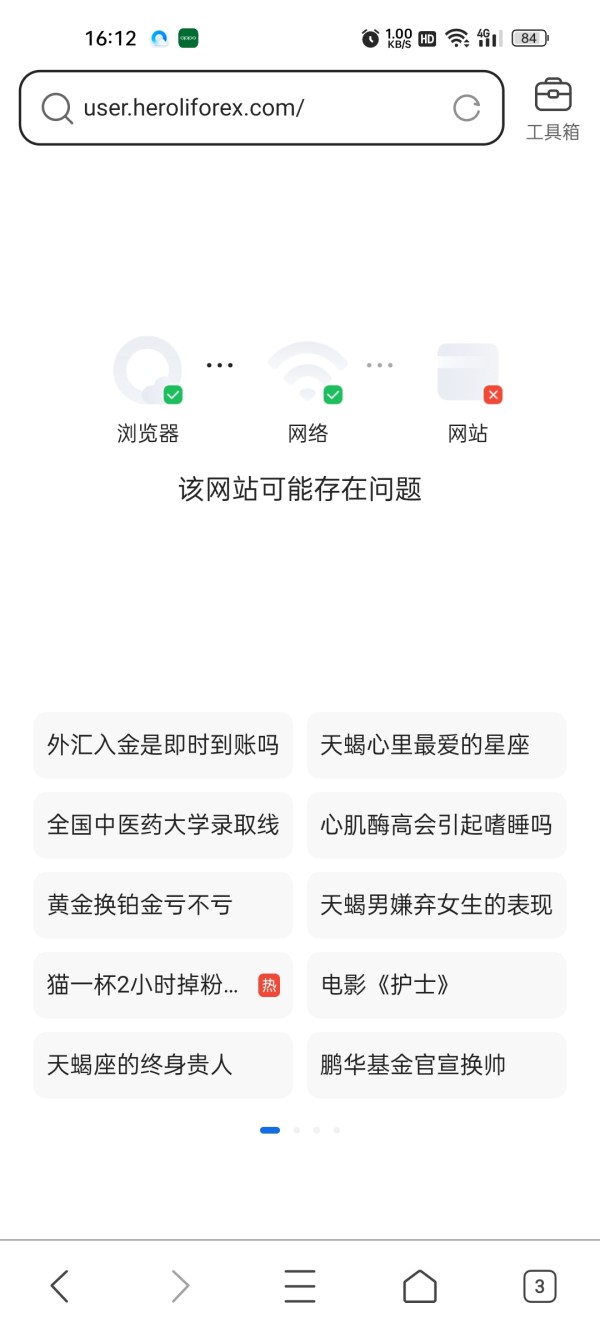
Task: Open 鹏华基金官宣换帅 suggestion
Action: 436,1065
